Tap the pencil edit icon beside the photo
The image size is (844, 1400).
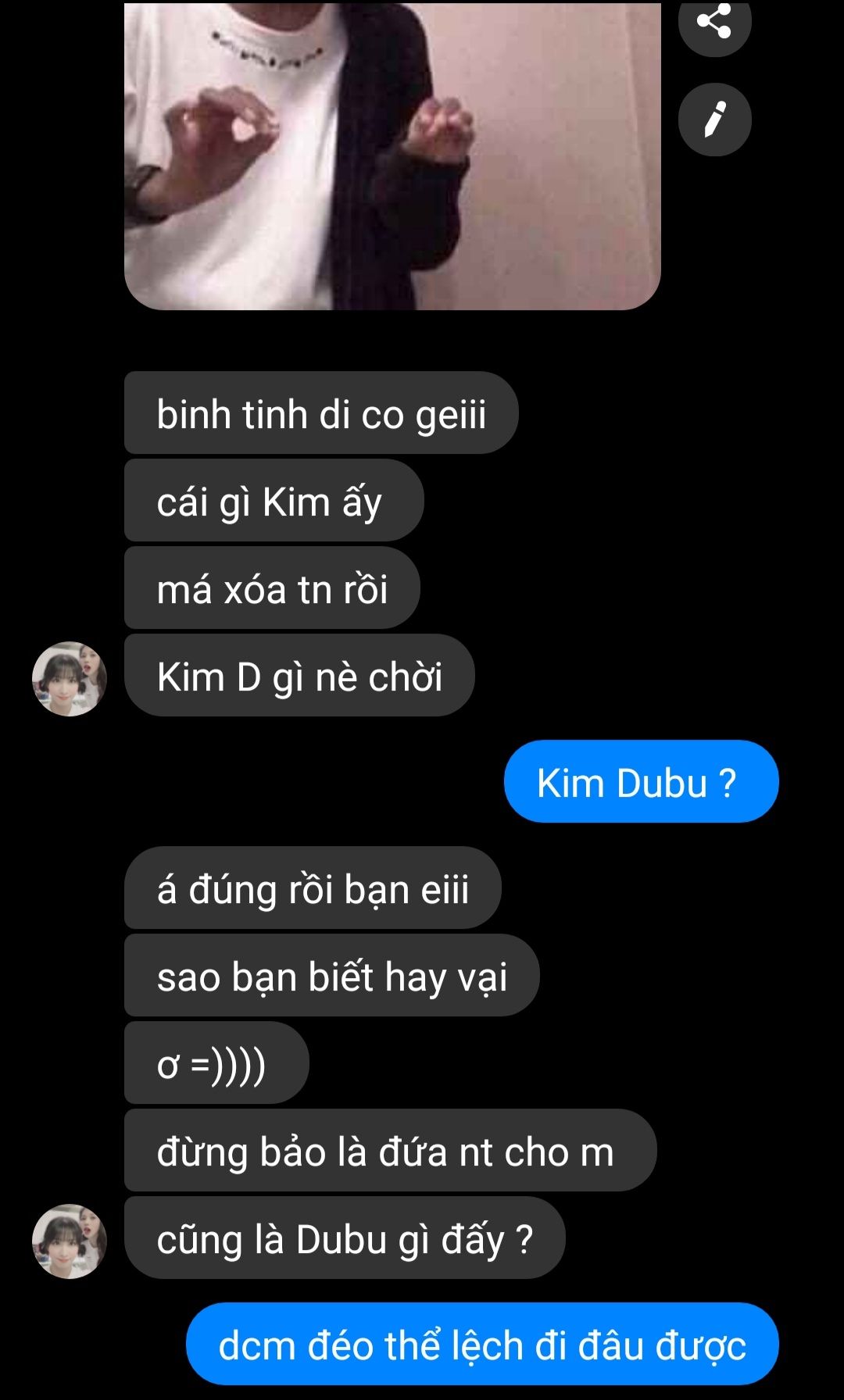(x=714, y=120)
